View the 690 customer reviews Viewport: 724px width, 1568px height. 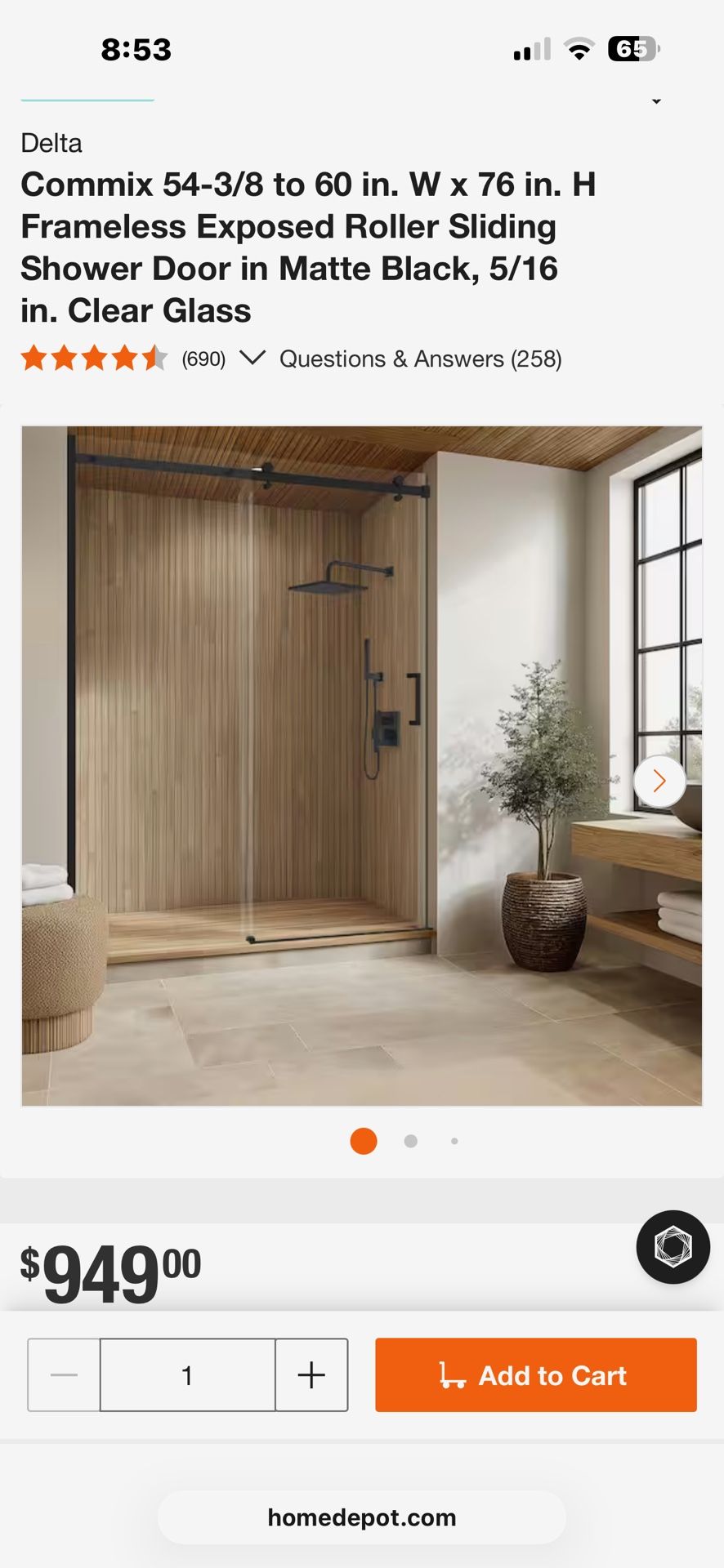[x=202, y=358]
